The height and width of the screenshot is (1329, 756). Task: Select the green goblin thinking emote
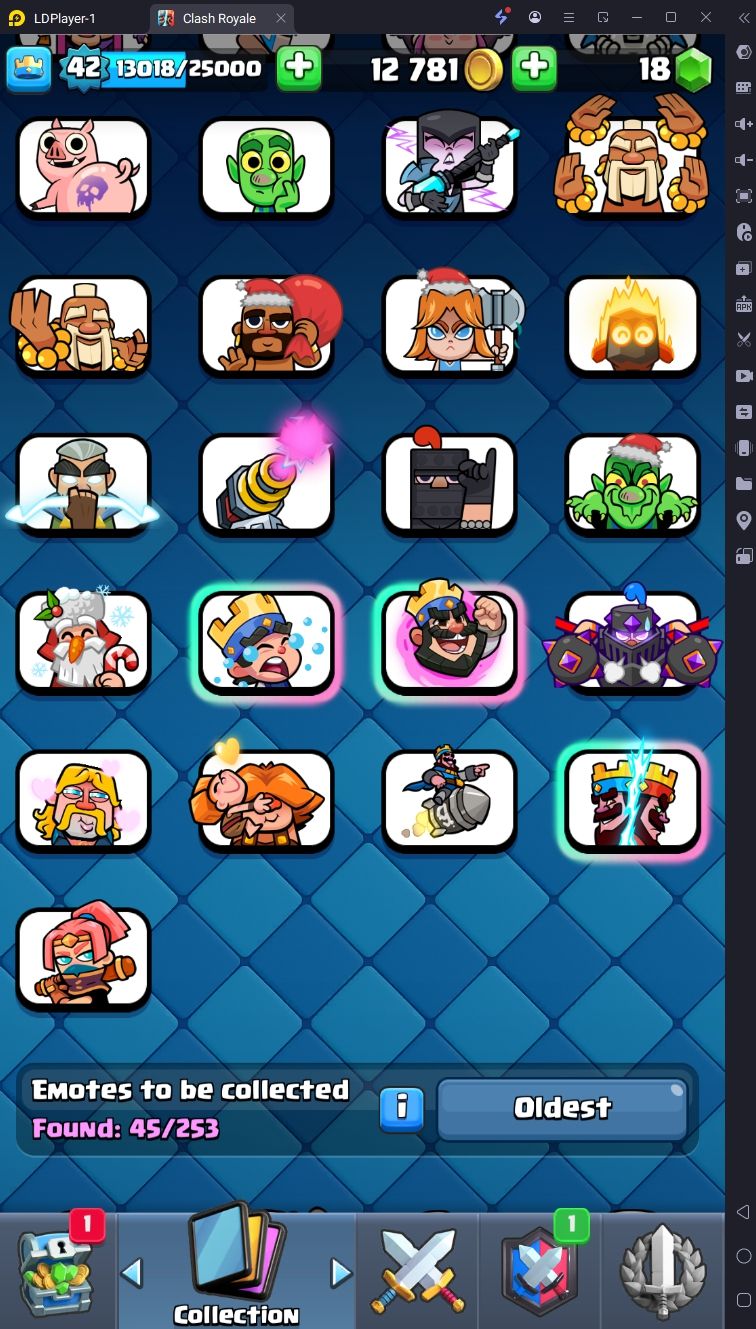(266, 167)
